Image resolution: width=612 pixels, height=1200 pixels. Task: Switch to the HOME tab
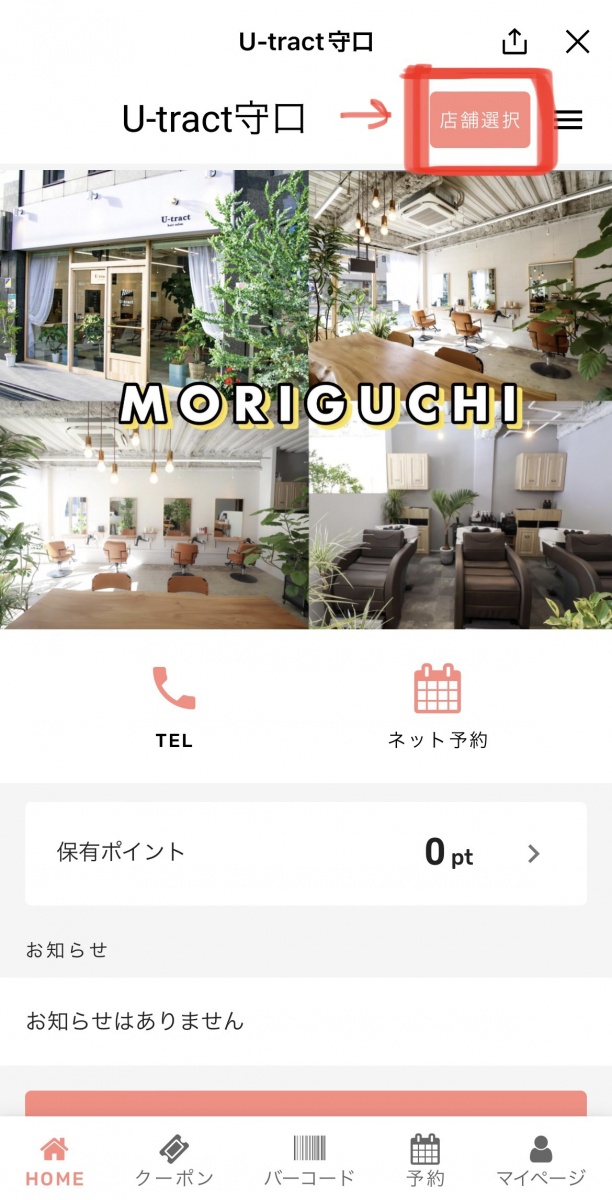click(55, 1160)
